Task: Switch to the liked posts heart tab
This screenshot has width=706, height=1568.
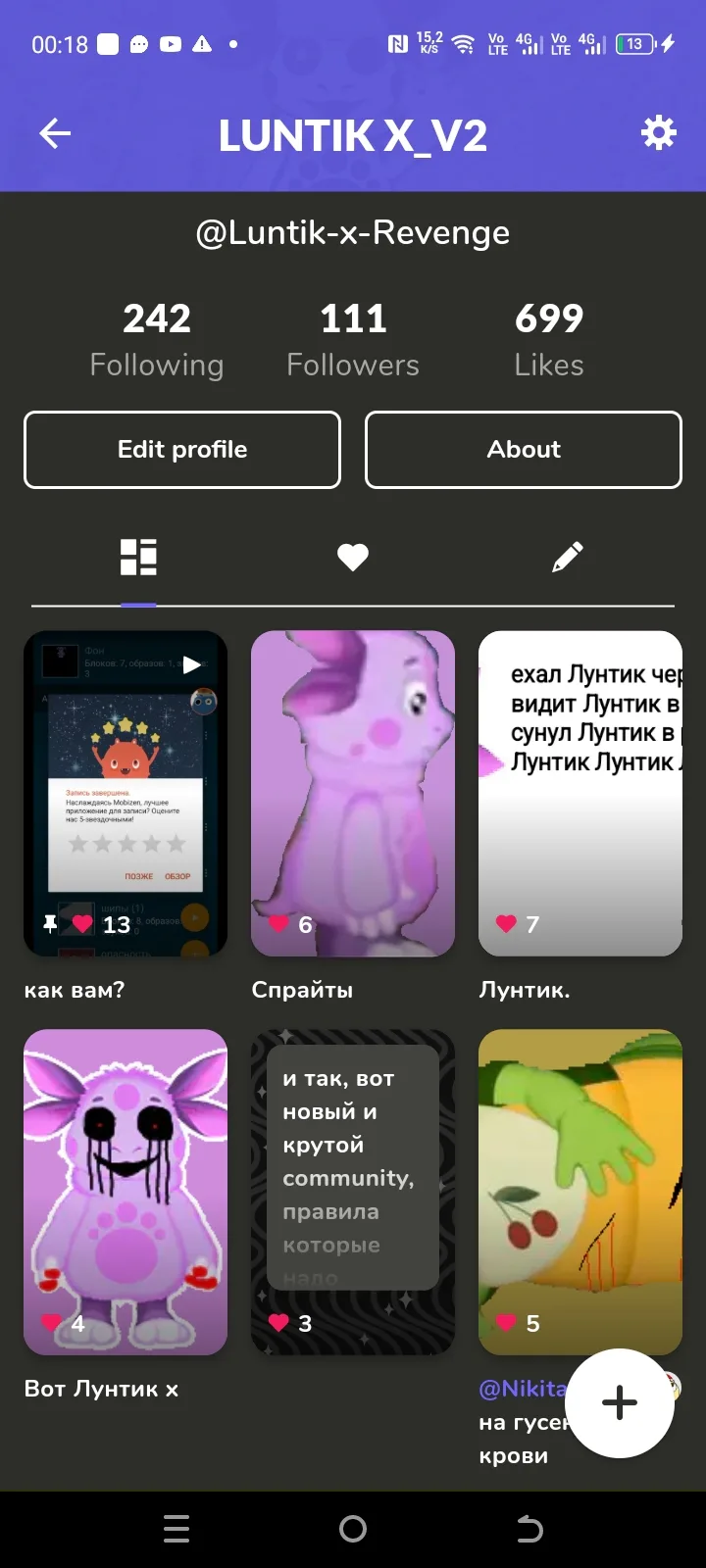Action: pyautogui.click(x=353, y=558)
